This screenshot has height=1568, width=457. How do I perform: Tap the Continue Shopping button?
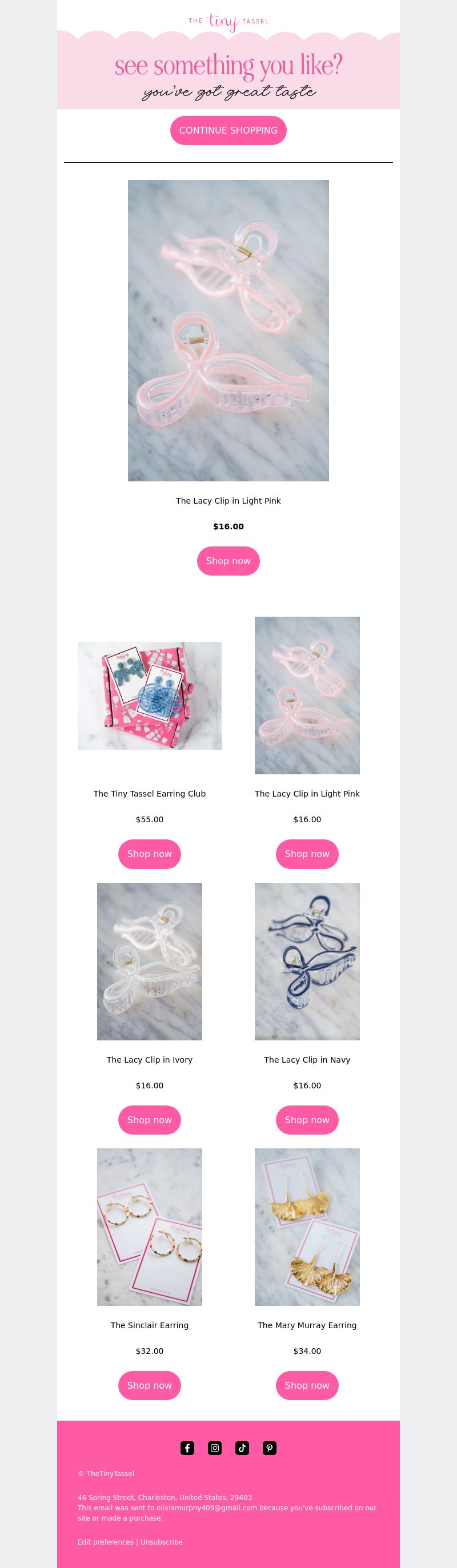click(228, 130)
